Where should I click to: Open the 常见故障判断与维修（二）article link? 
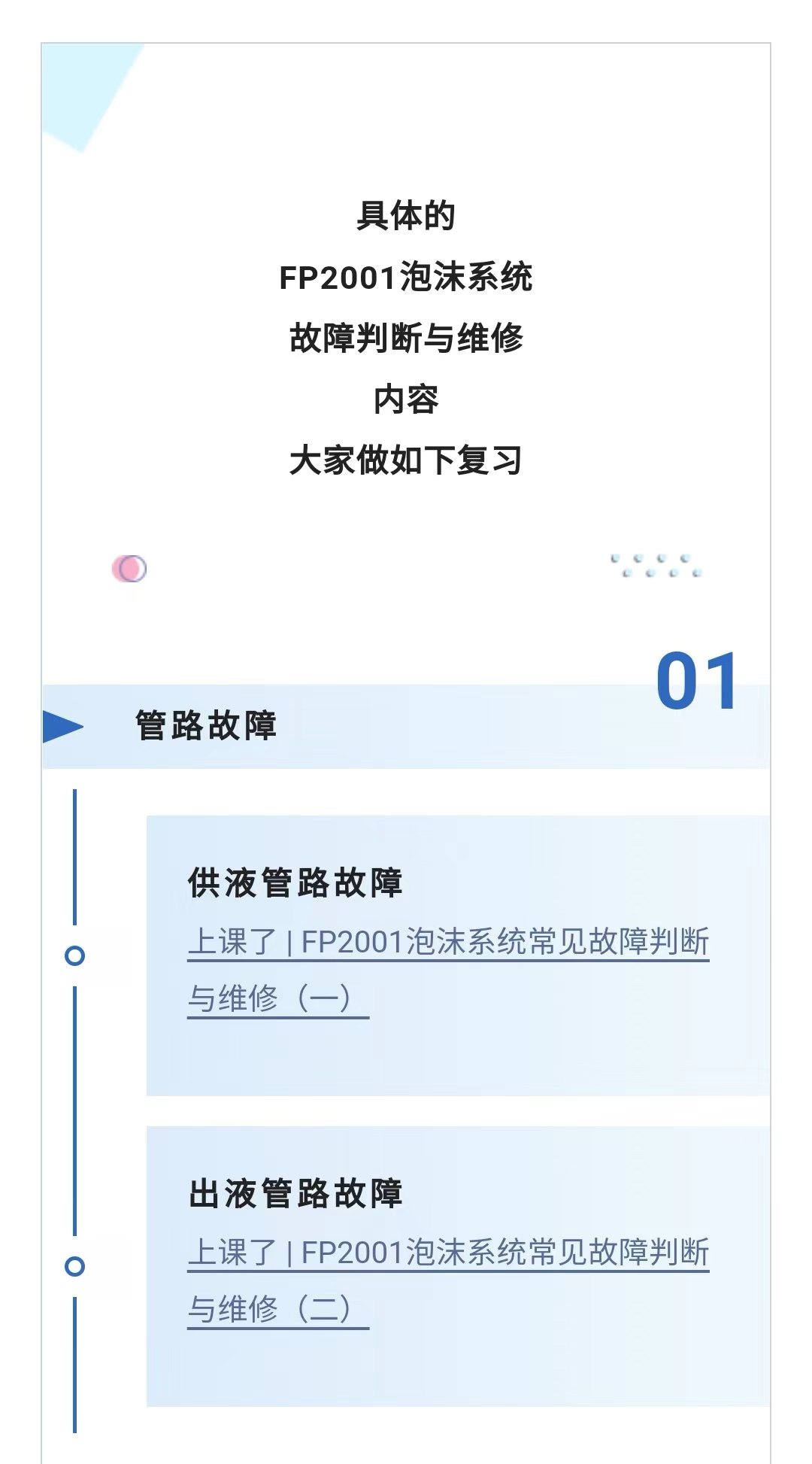pyautogui.click(x=447, y=1253)
